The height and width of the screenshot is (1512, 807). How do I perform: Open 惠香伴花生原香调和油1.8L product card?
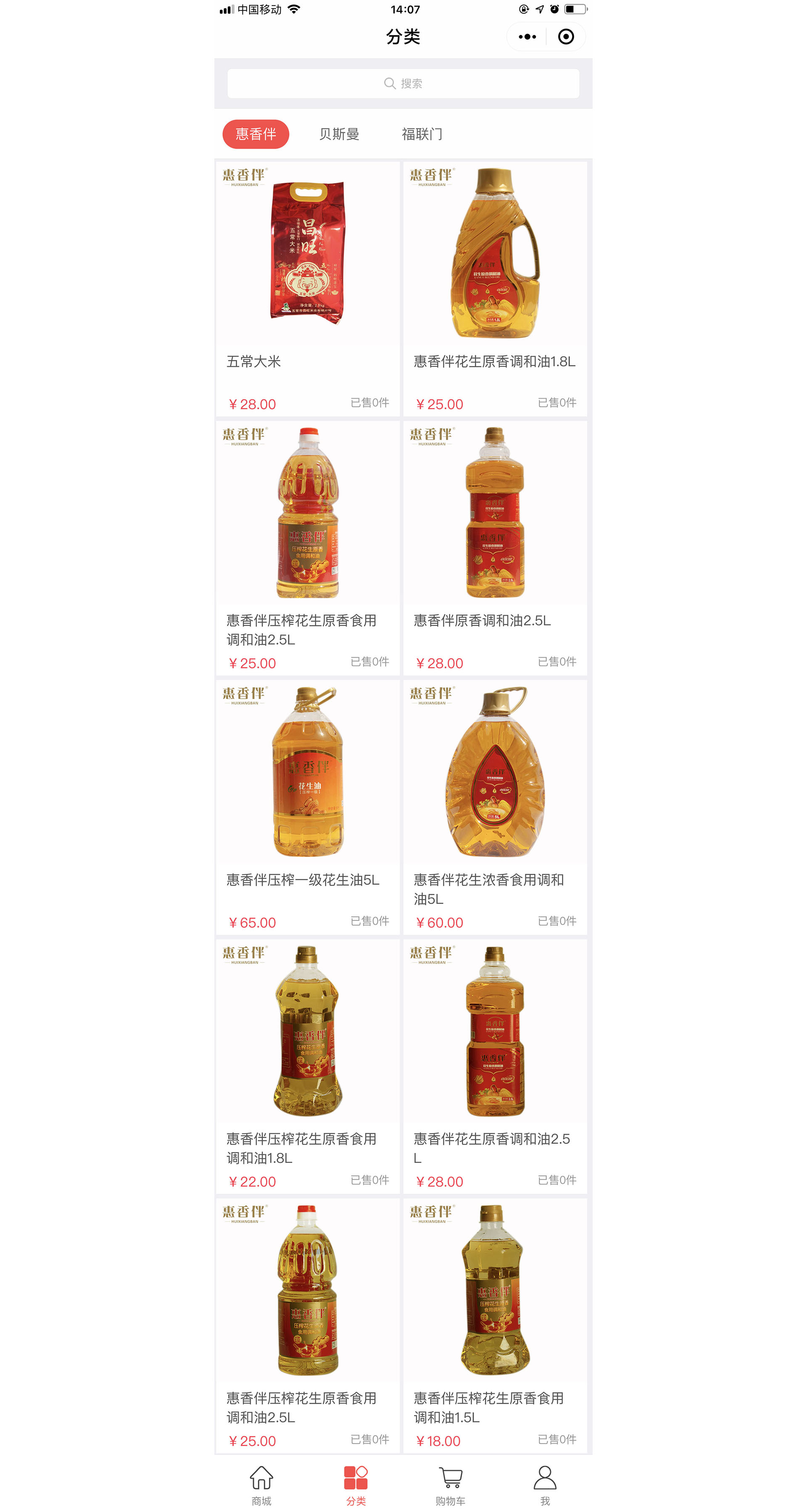[x=495, y=288]
